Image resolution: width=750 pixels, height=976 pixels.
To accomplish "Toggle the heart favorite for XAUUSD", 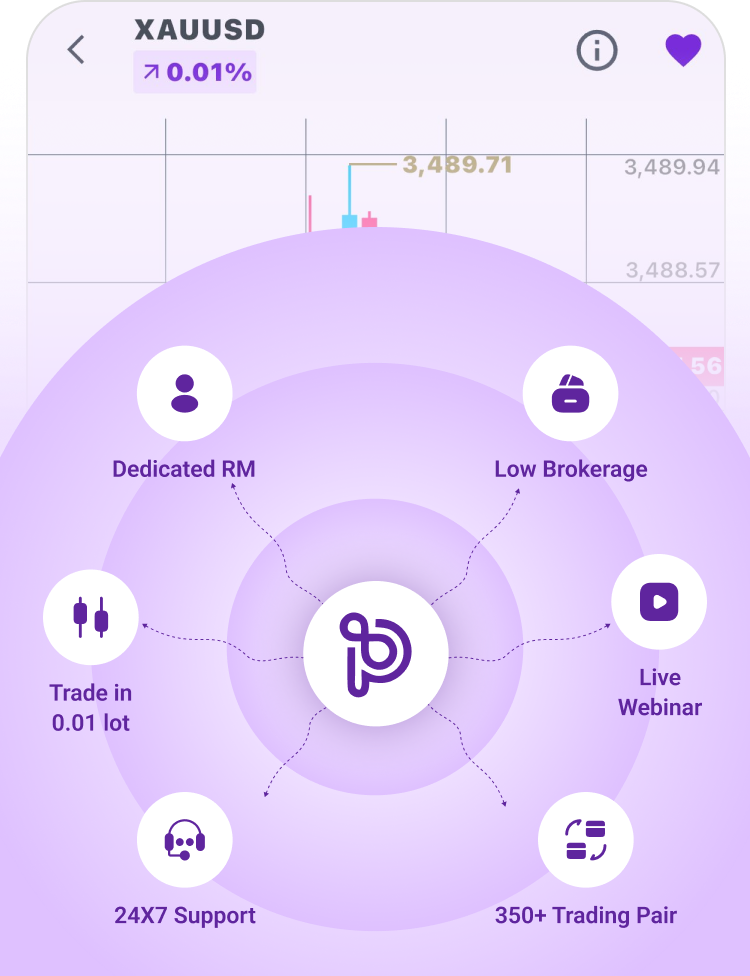I will tap(683, 50).
